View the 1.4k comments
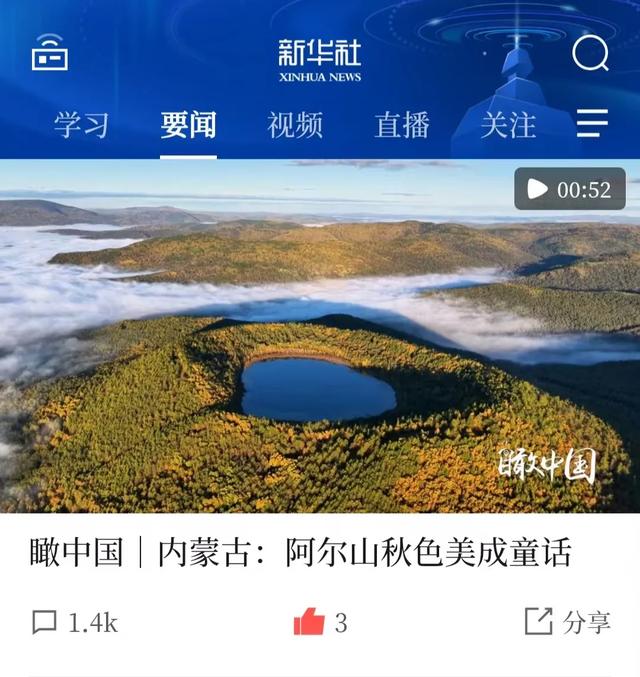The width and height of the screenshot is (640, 677). [75, 623]
